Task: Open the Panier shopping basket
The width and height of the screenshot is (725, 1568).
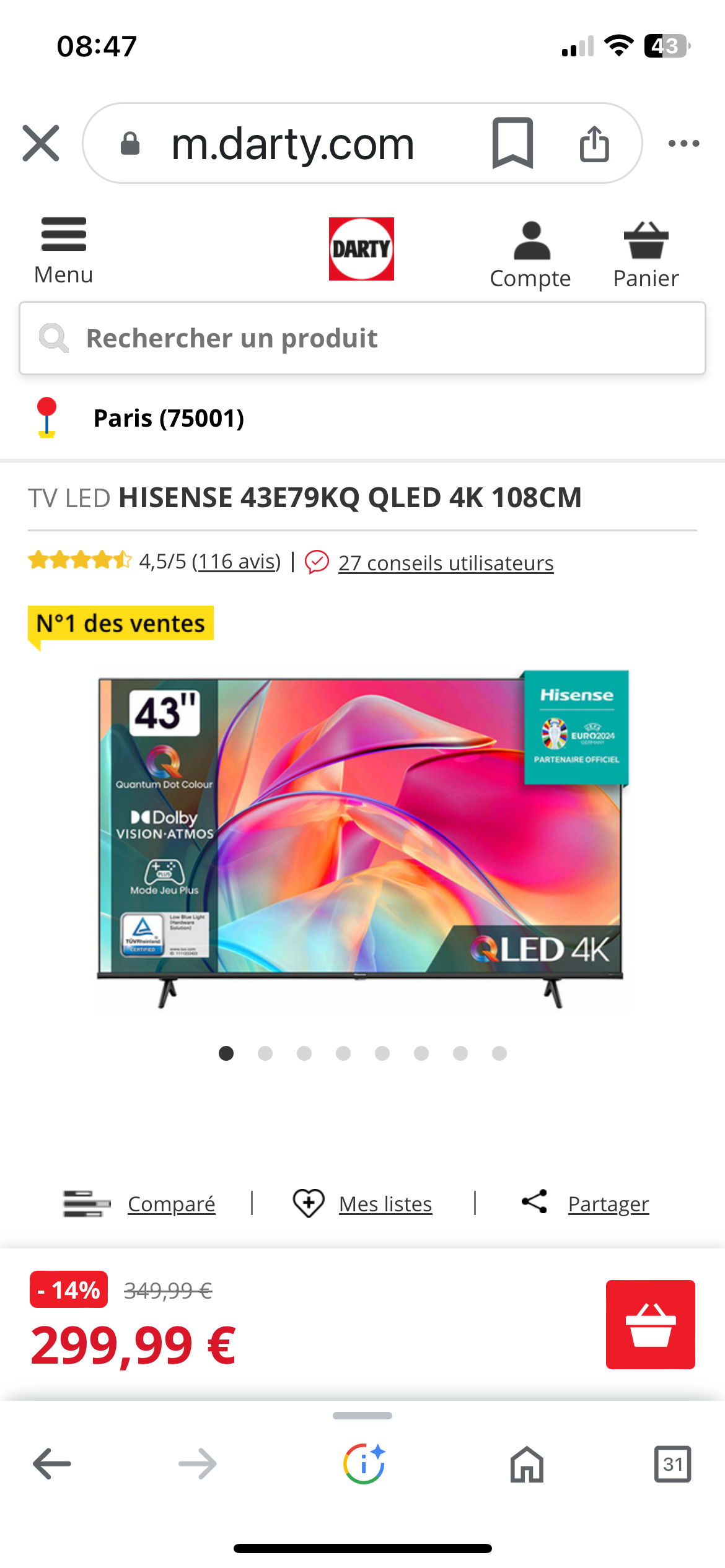Action: coord(646,255)
